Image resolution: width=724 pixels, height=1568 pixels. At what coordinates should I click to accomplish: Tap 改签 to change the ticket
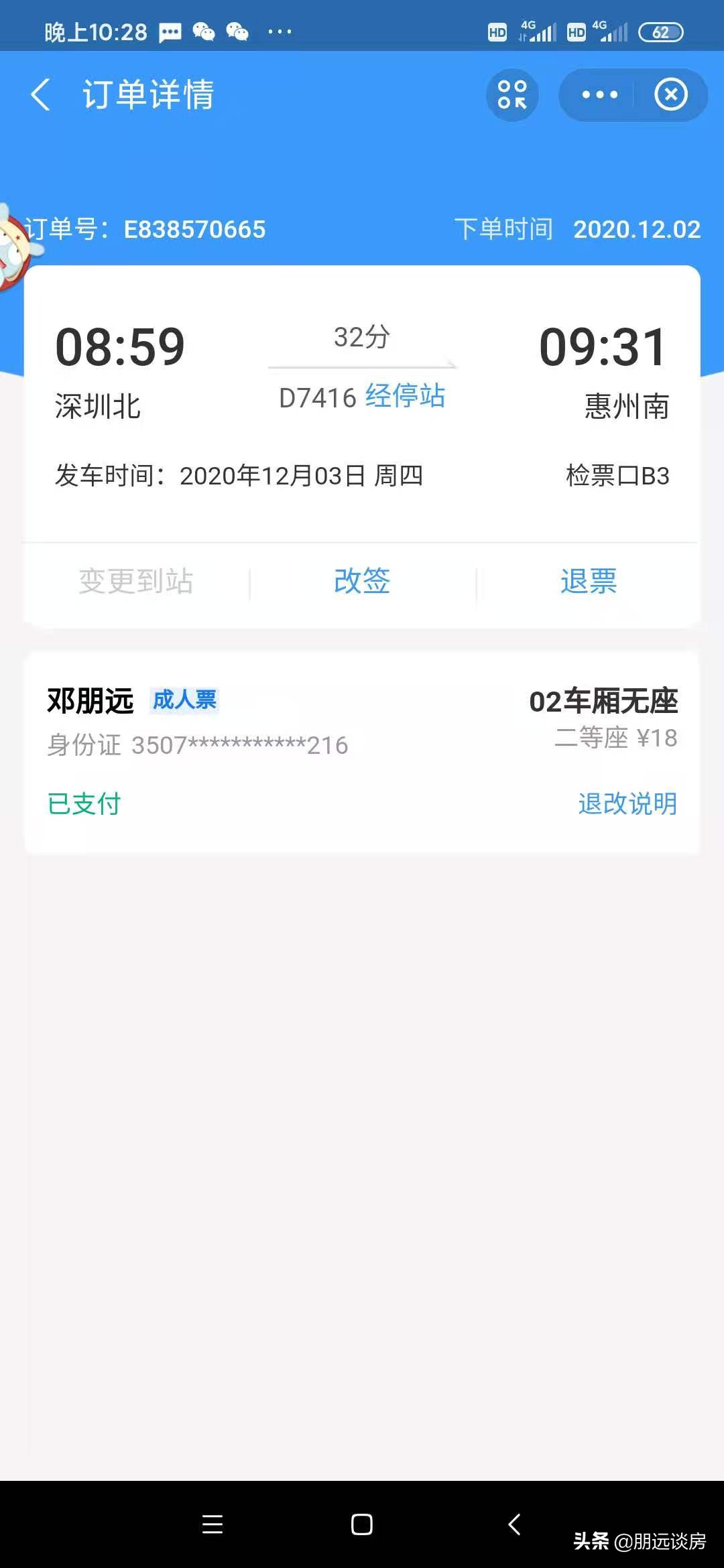click(x=361, y=582)
